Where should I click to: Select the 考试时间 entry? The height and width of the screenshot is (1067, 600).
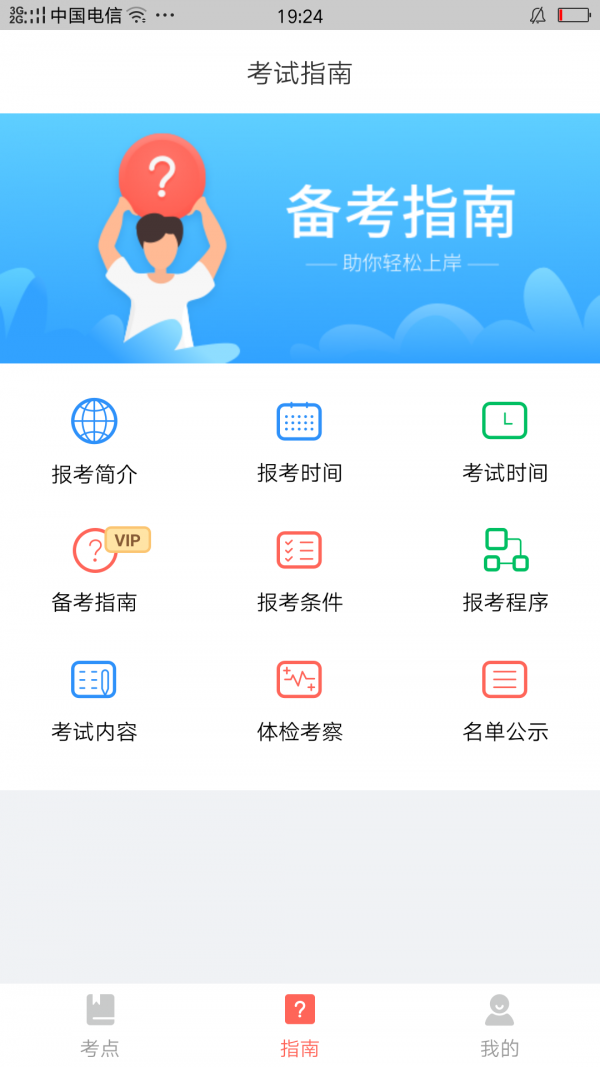pyautogui.click(x=505, y=440)
